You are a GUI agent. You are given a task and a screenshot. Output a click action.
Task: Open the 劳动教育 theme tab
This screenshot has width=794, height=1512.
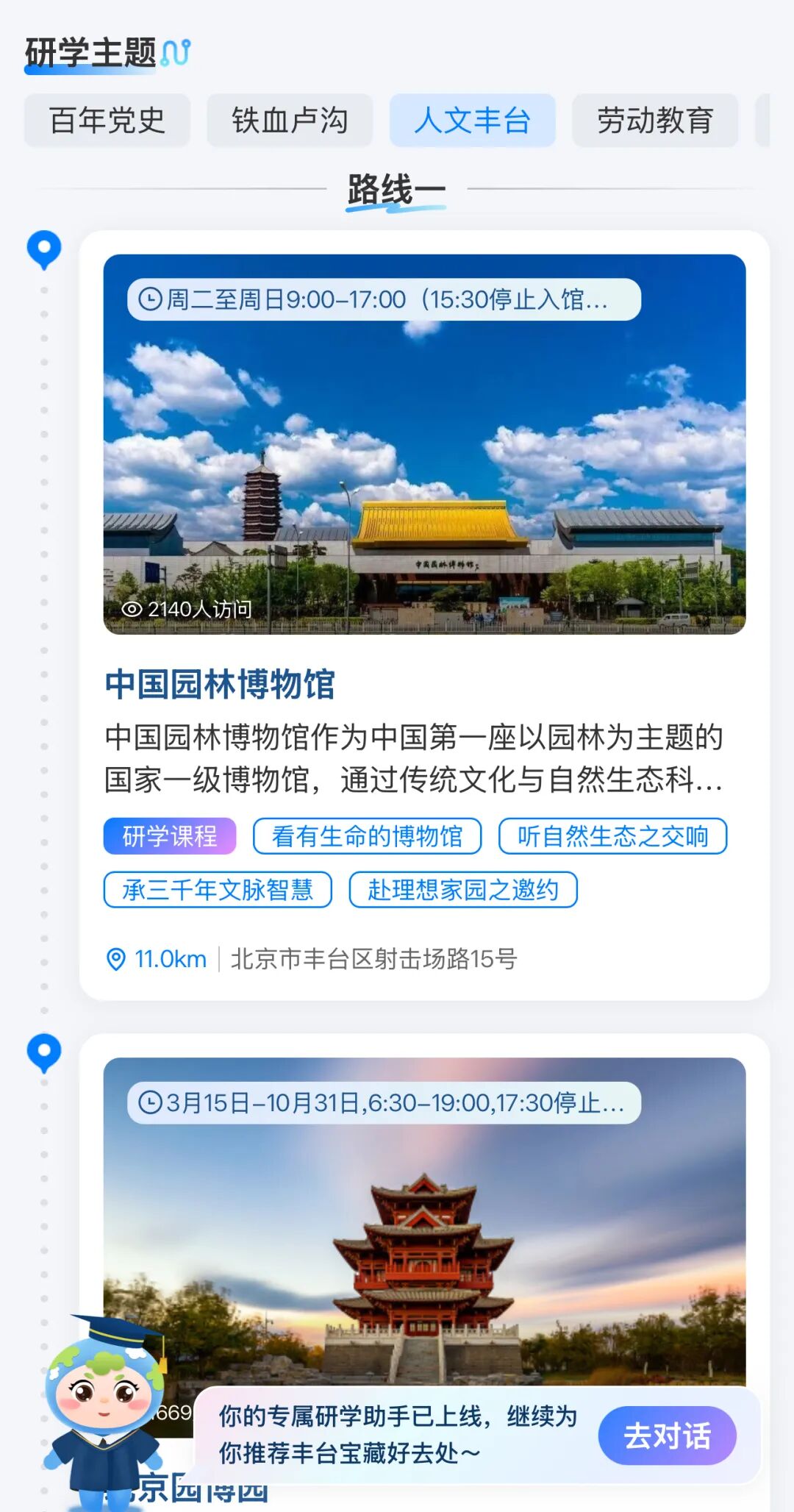click(x=655, y=121)
